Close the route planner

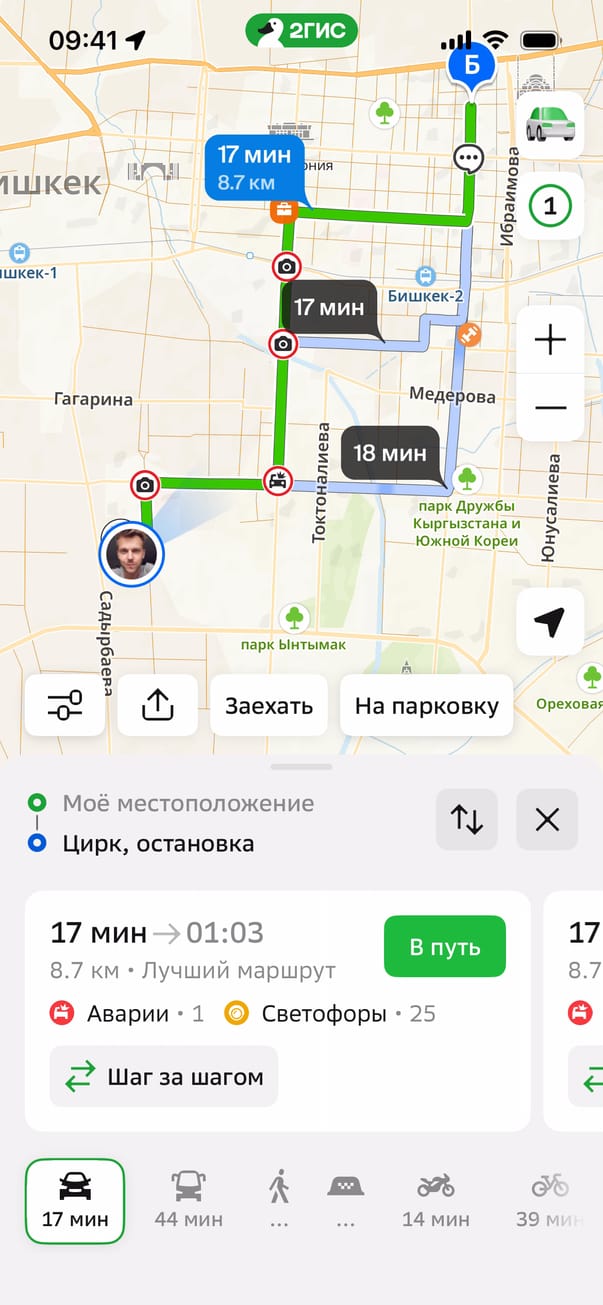[547, 820]
